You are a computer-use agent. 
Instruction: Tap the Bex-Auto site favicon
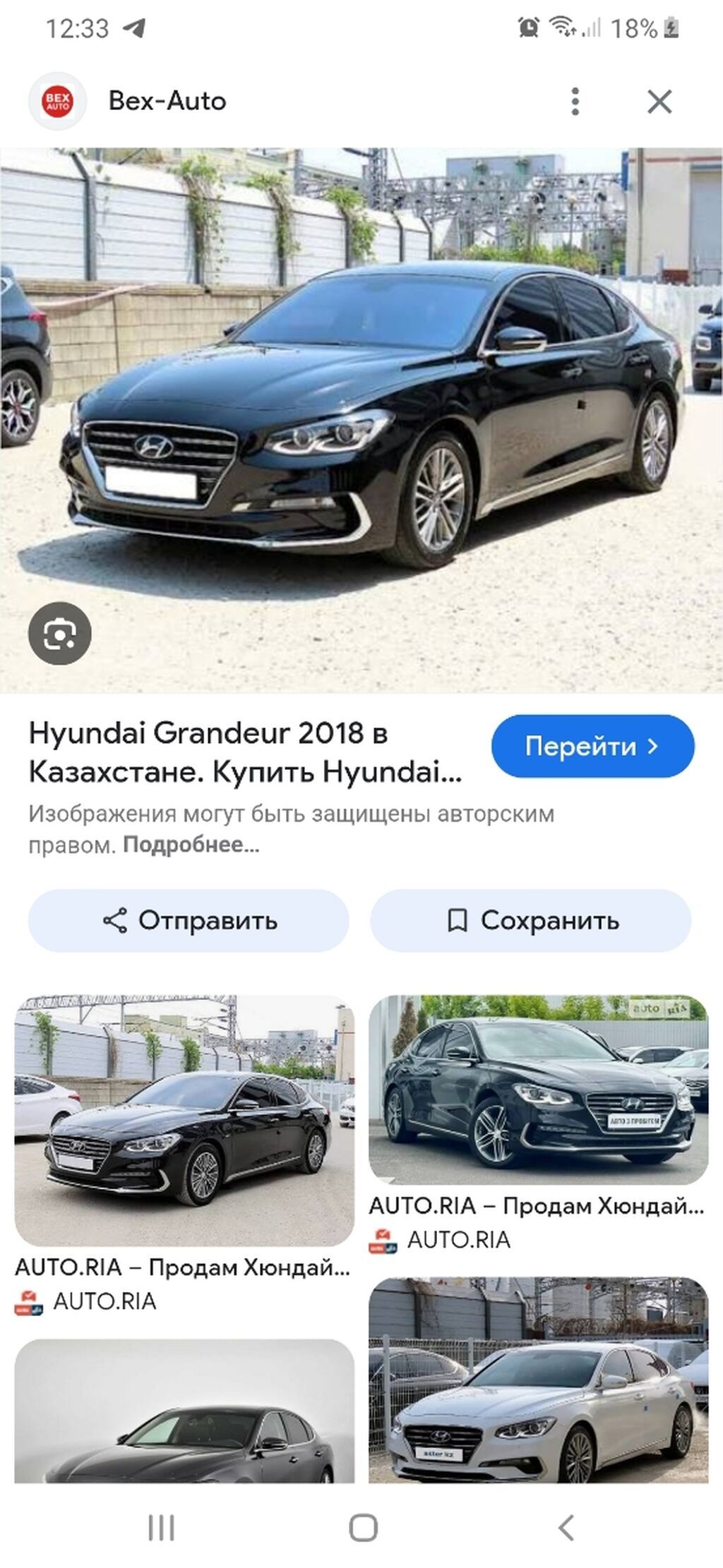58,101
